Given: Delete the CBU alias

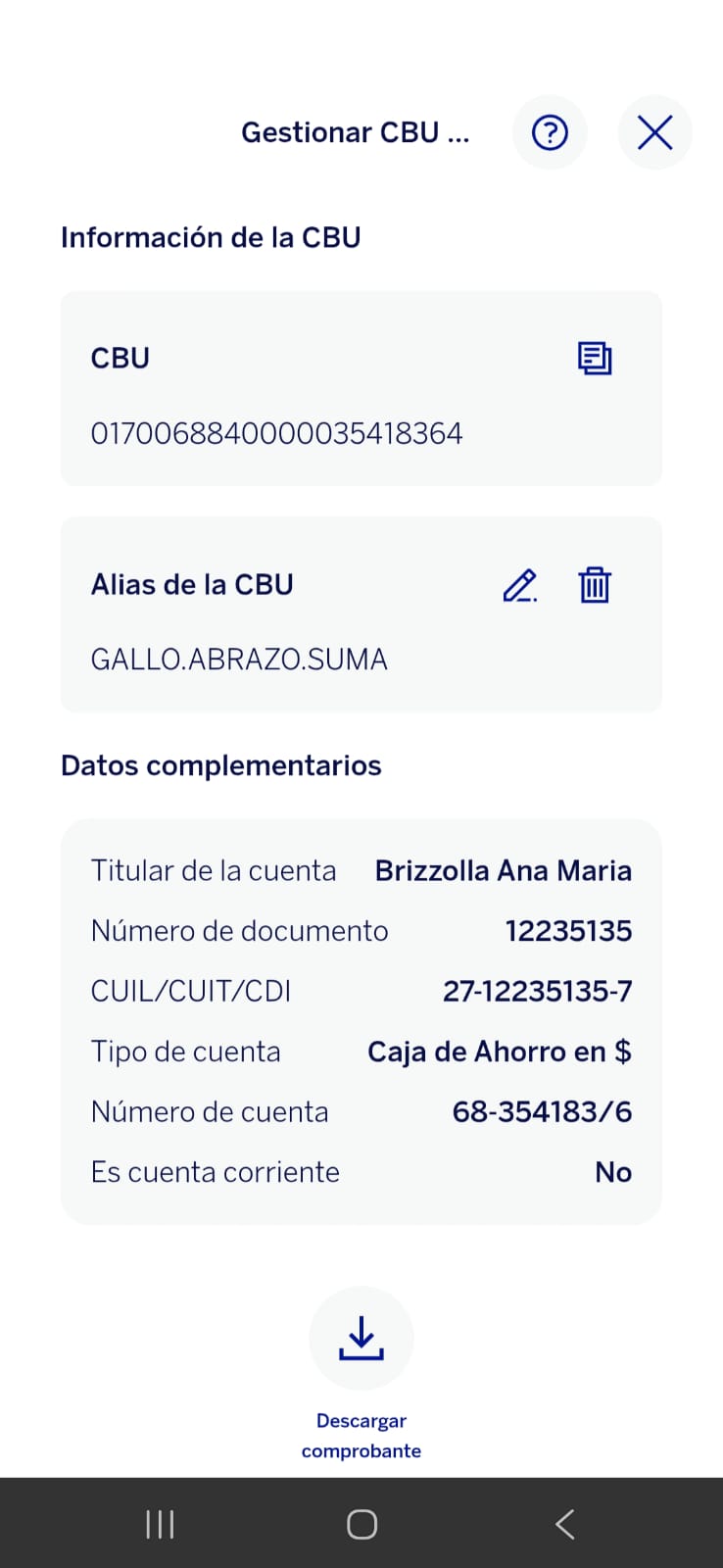Looking at the screenshot, I should point(595,585).
